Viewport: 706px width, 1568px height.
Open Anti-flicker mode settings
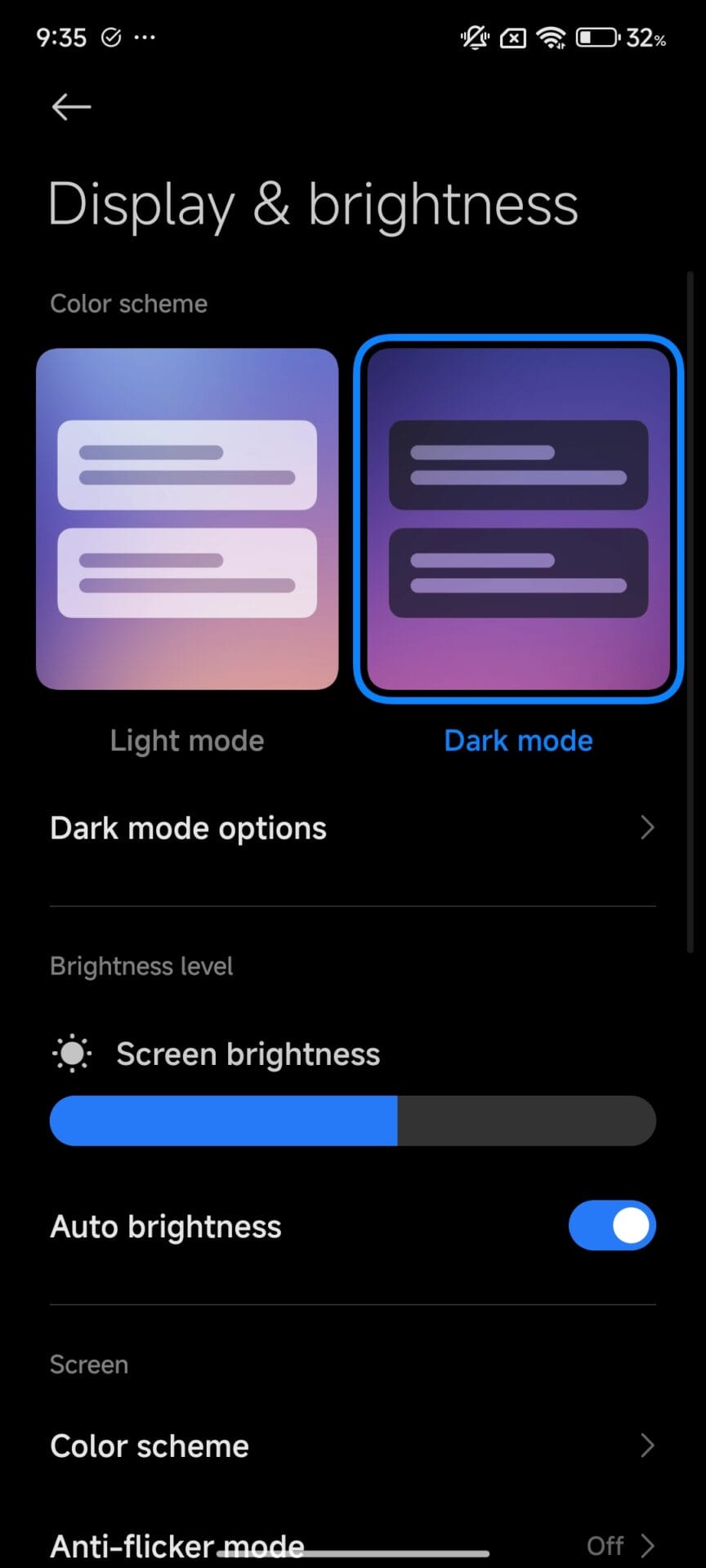click(352, 1545)
